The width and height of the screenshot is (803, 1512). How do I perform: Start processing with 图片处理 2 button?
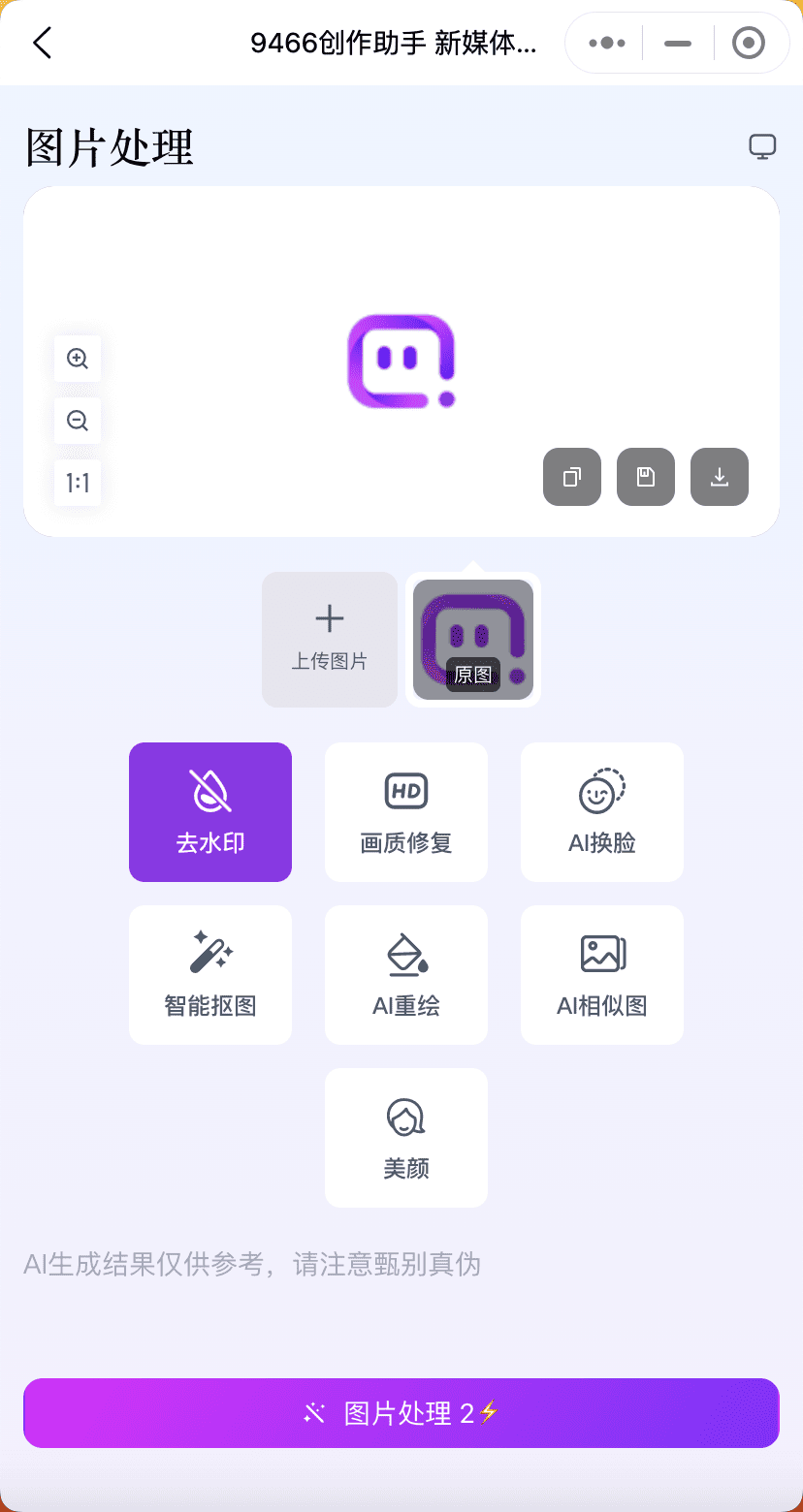(401, 1413)
